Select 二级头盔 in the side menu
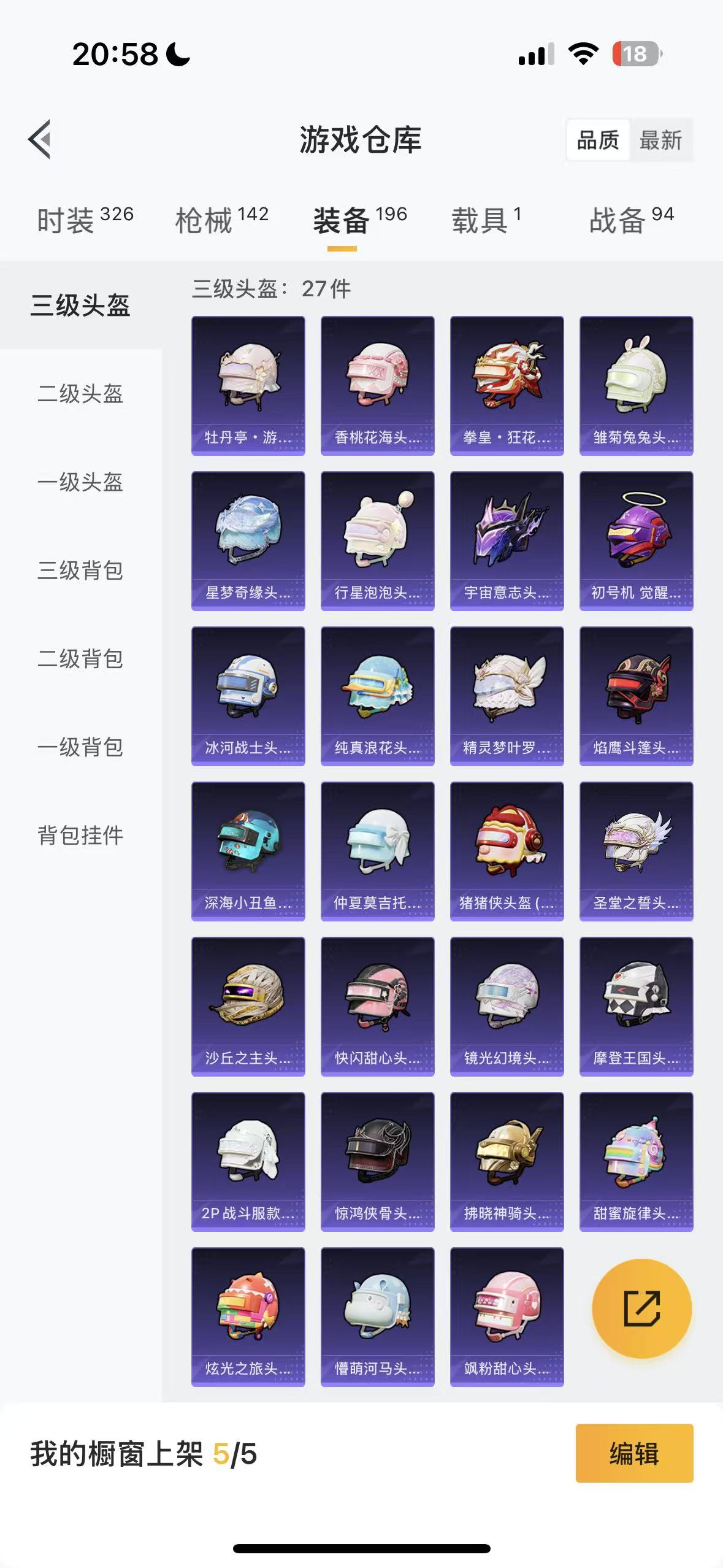Screen dimensions: 723x1568 (x=80, y=394)
